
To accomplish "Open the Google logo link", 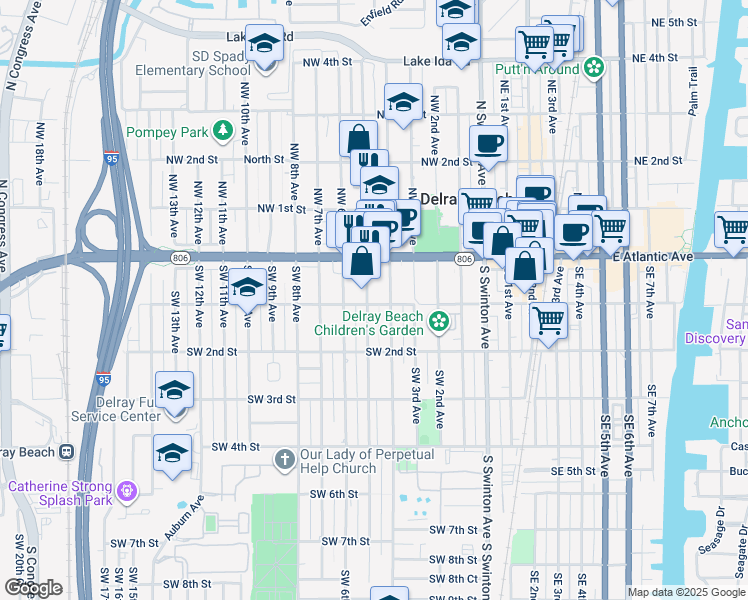I will tap(33, 588).
